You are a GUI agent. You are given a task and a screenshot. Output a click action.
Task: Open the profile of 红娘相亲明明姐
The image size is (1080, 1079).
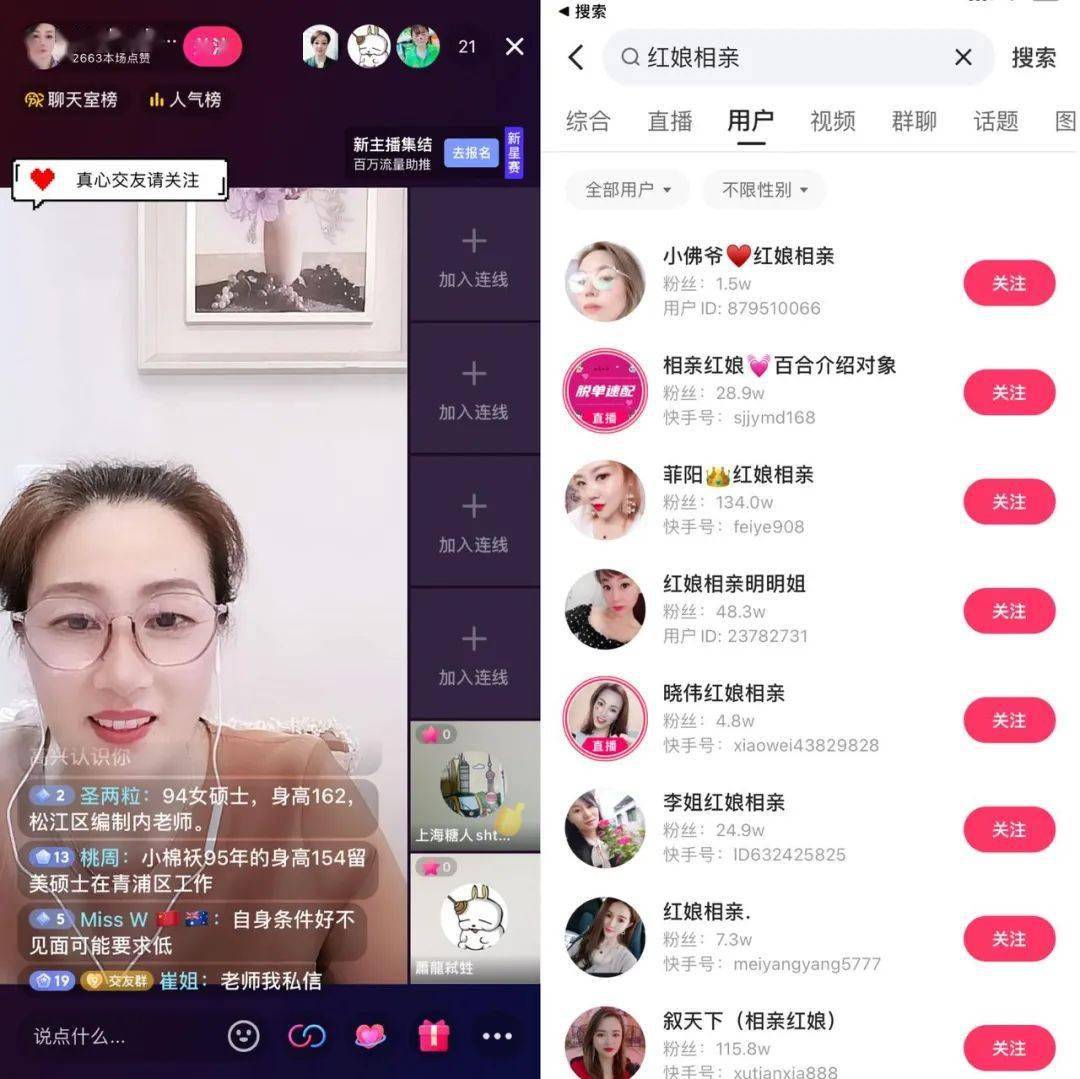point(734,584)
